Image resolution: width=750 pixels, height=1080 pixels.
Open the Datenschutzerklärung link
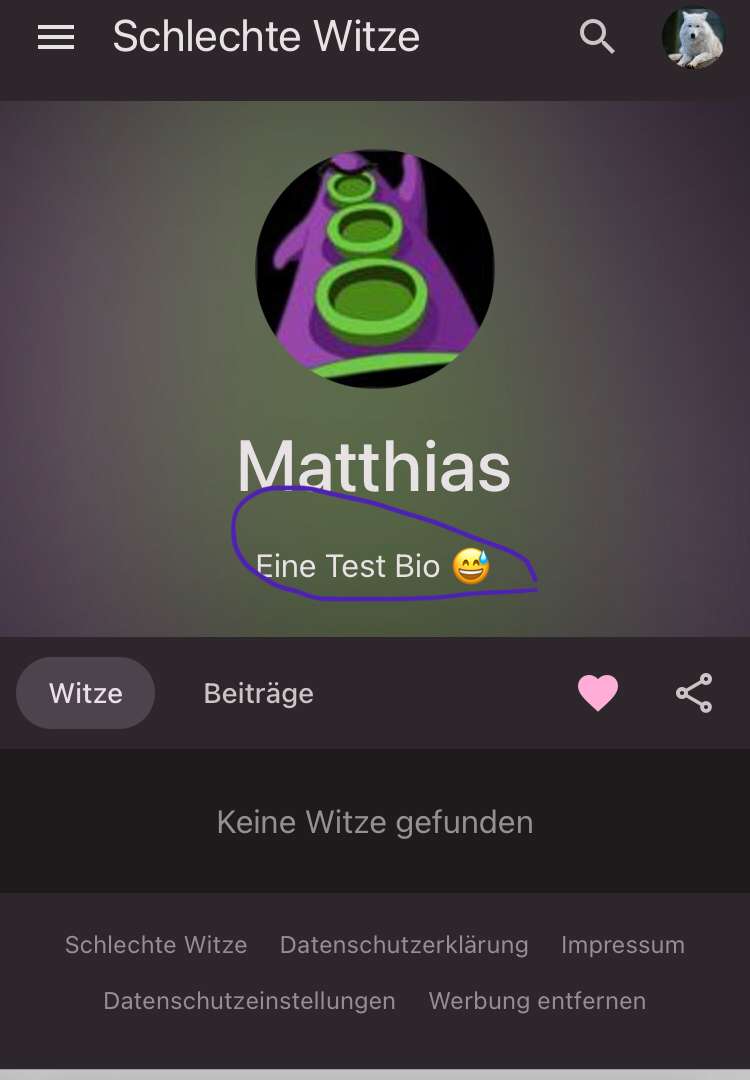tap(404, 945)
